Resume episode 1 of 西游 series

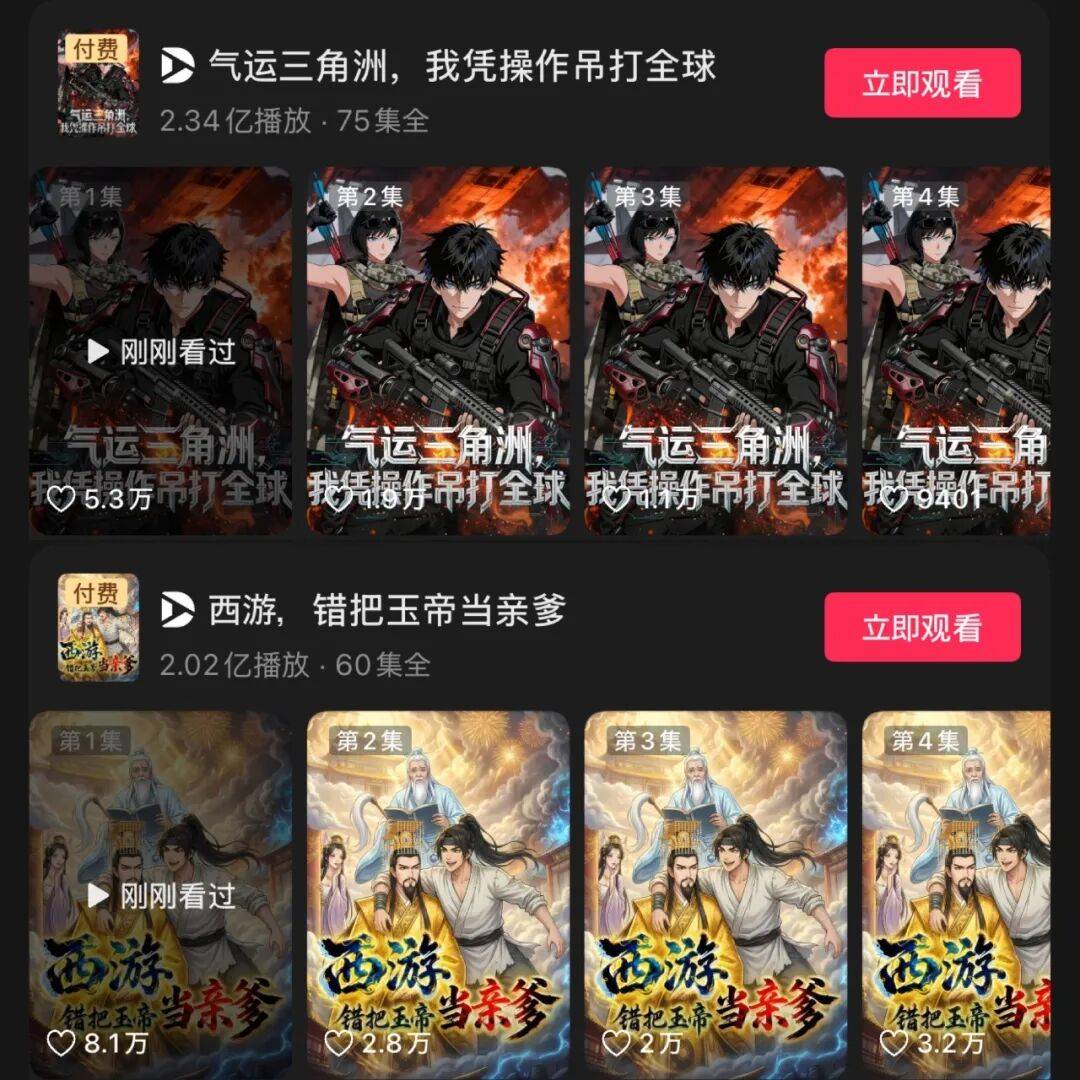coord(160,894)
